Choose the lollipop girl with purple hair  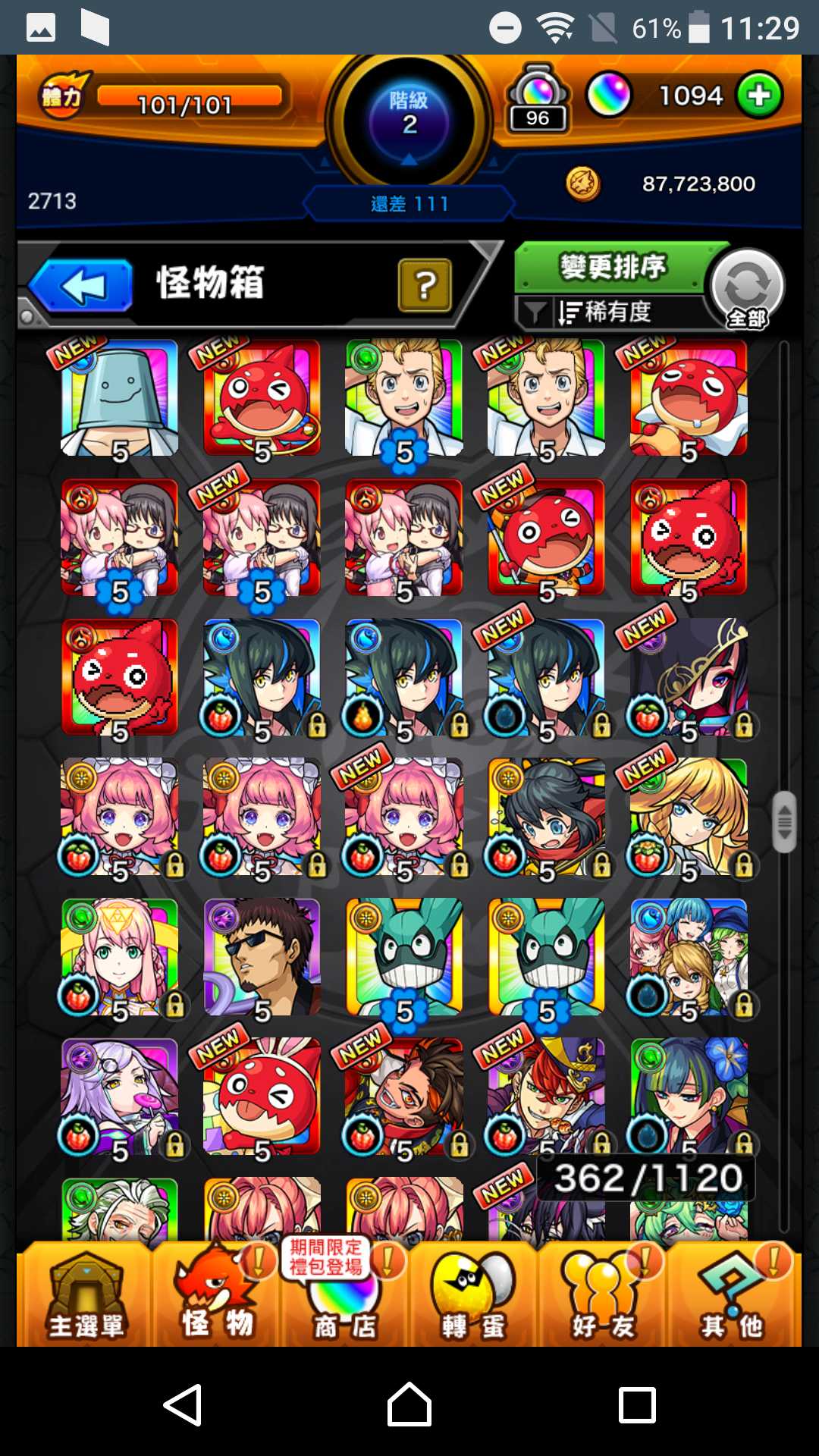119,1097
